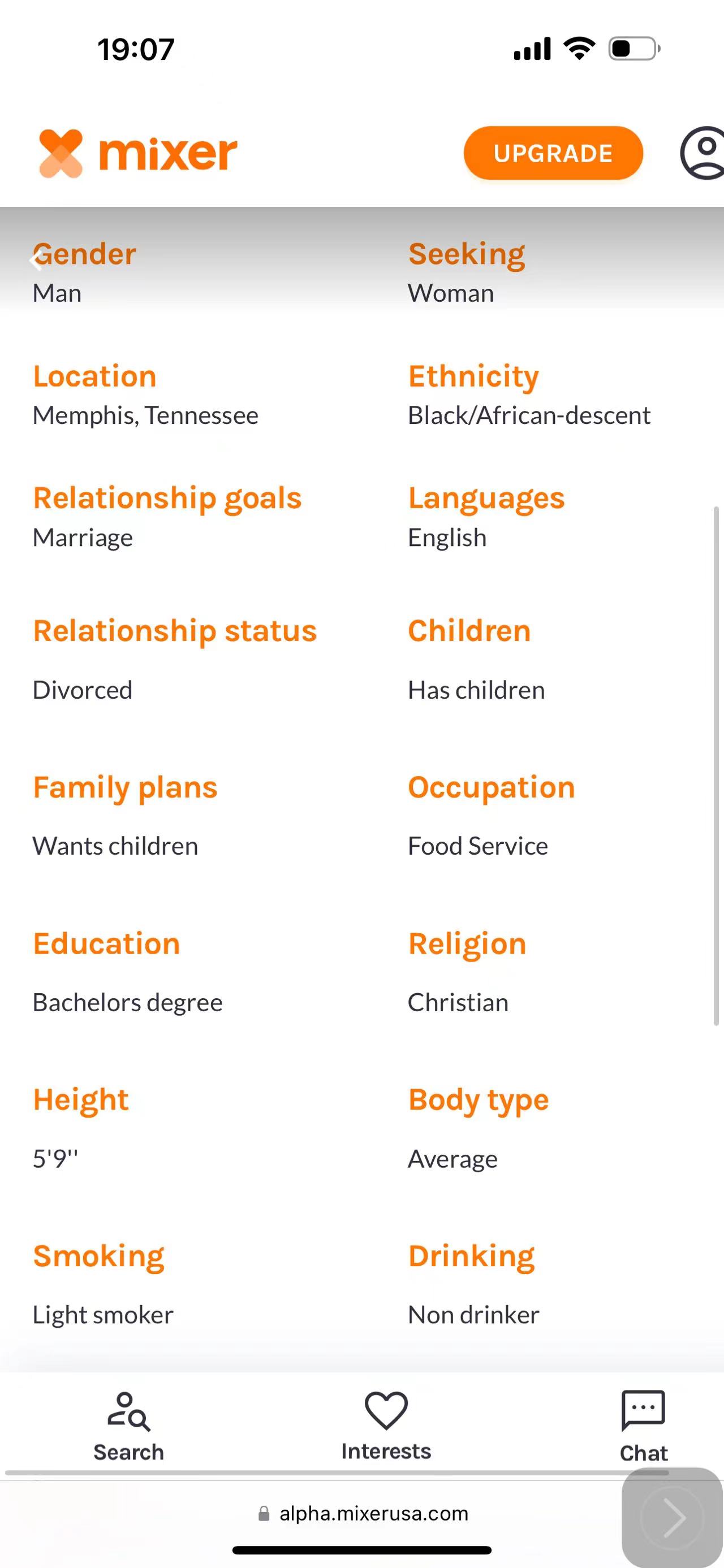Viewport: 724px width, 1568px height.
Task: Open the mixer logo home link
Action: point(138,153)
